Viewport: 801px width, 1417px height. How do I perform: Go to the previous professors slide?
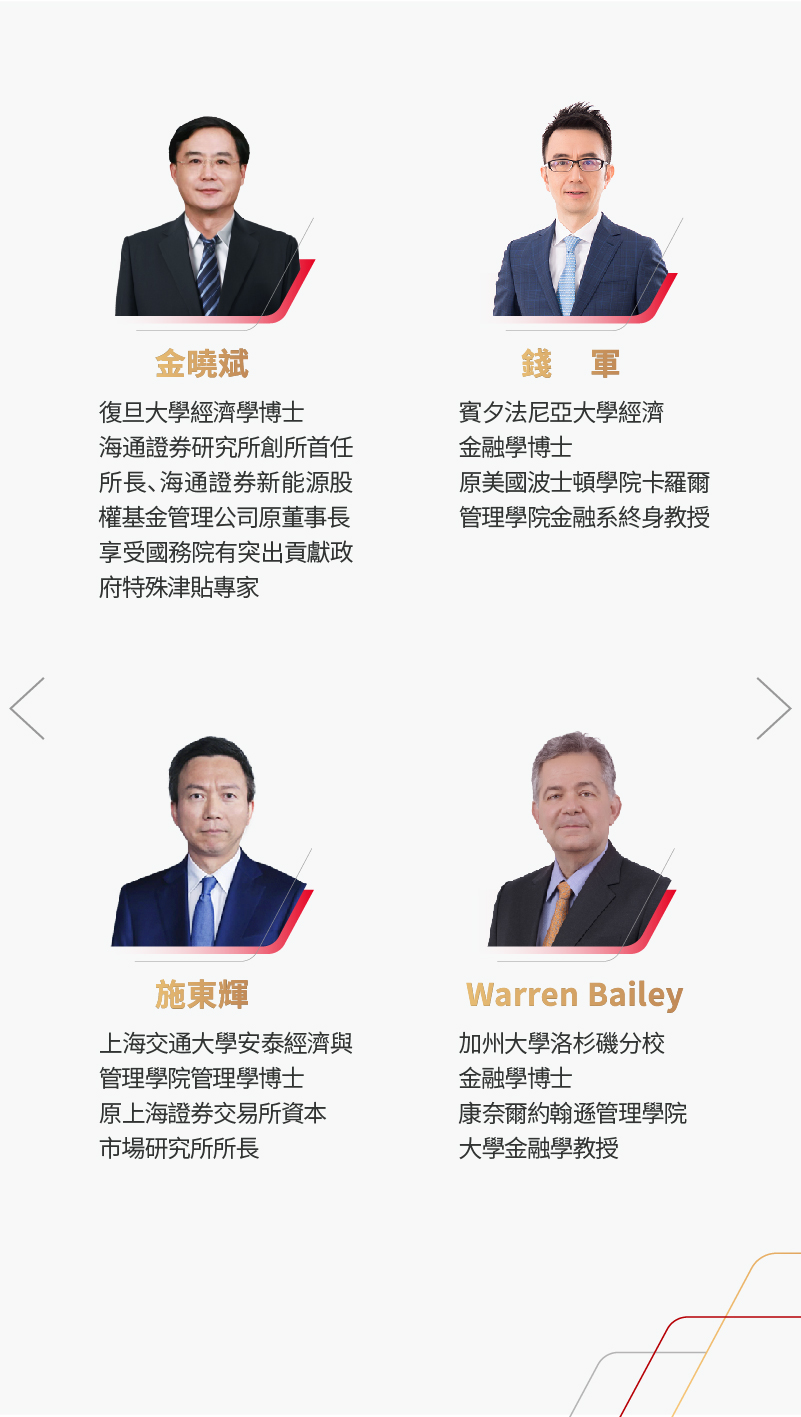coord(27,708)
